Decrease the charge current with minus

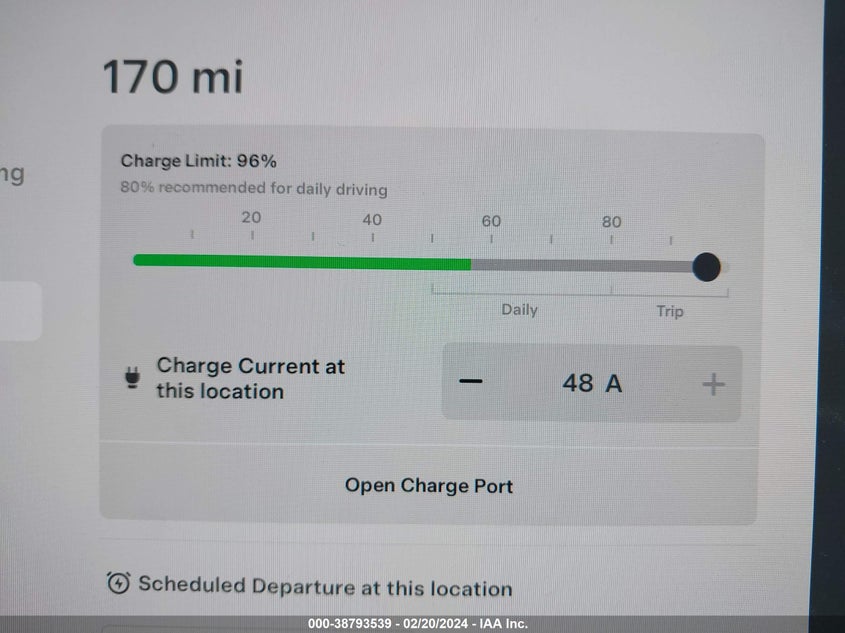(471, 383)
